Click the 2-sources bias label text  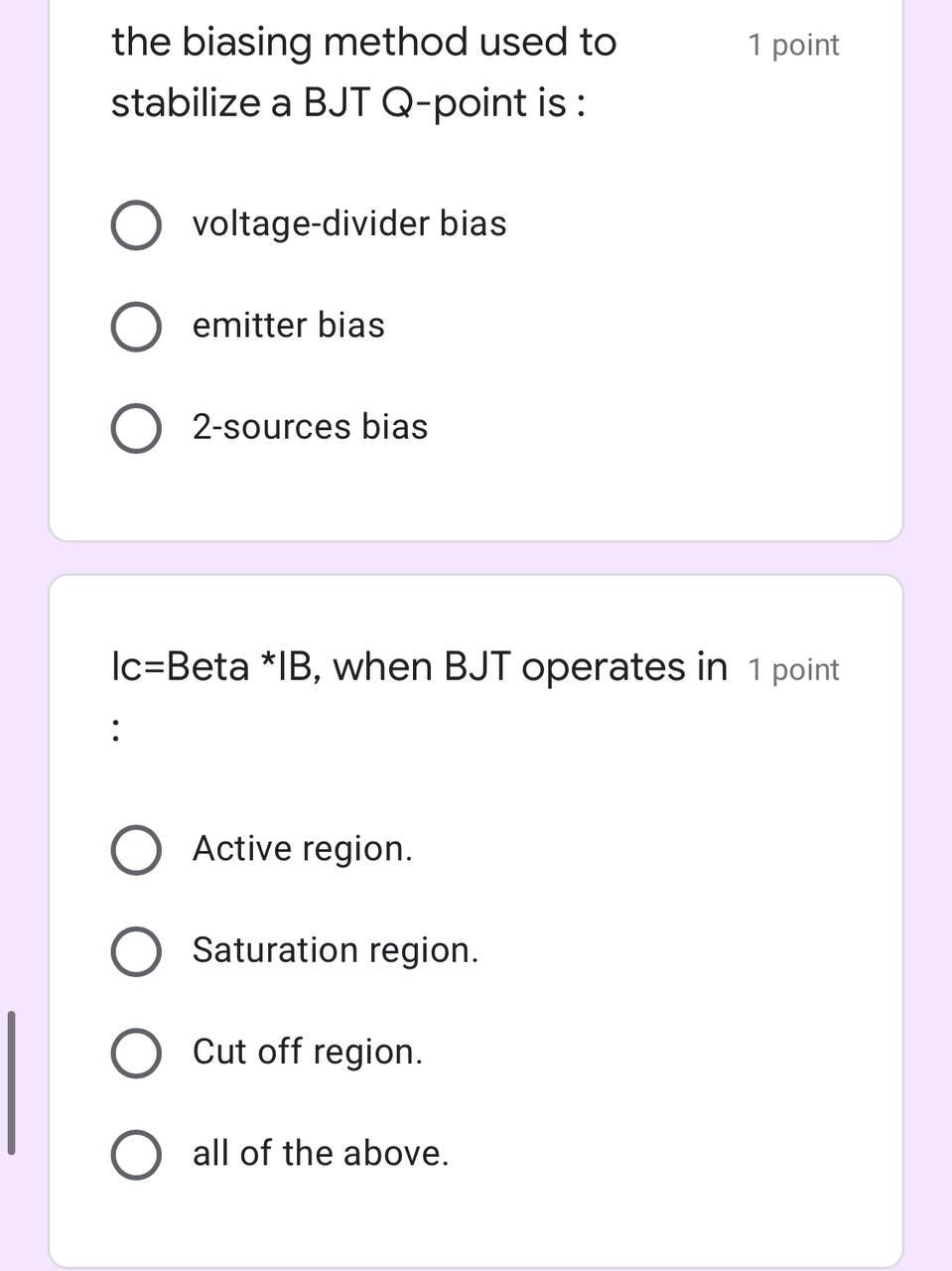(311, 428)
